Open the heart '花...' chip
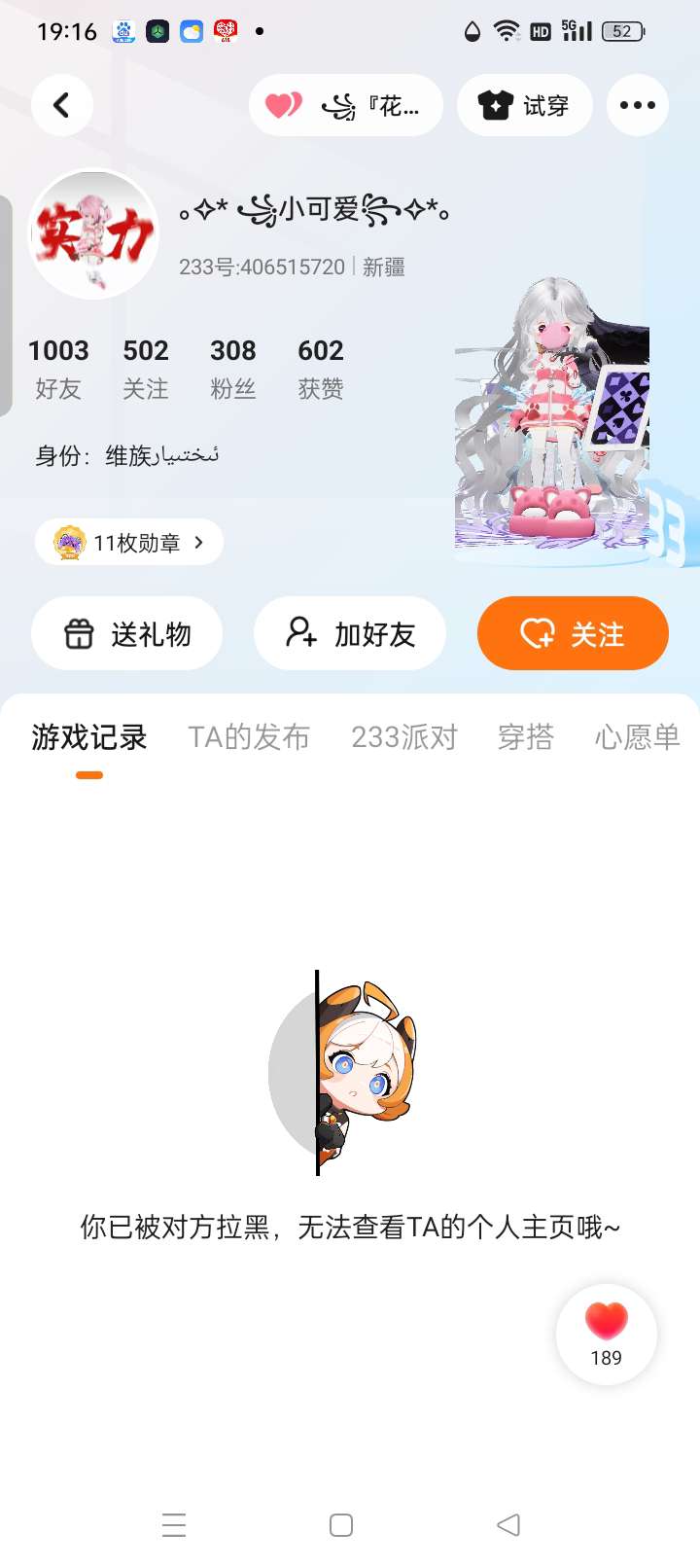Viewport: 700px width, 1568px height. click(346, 105)
